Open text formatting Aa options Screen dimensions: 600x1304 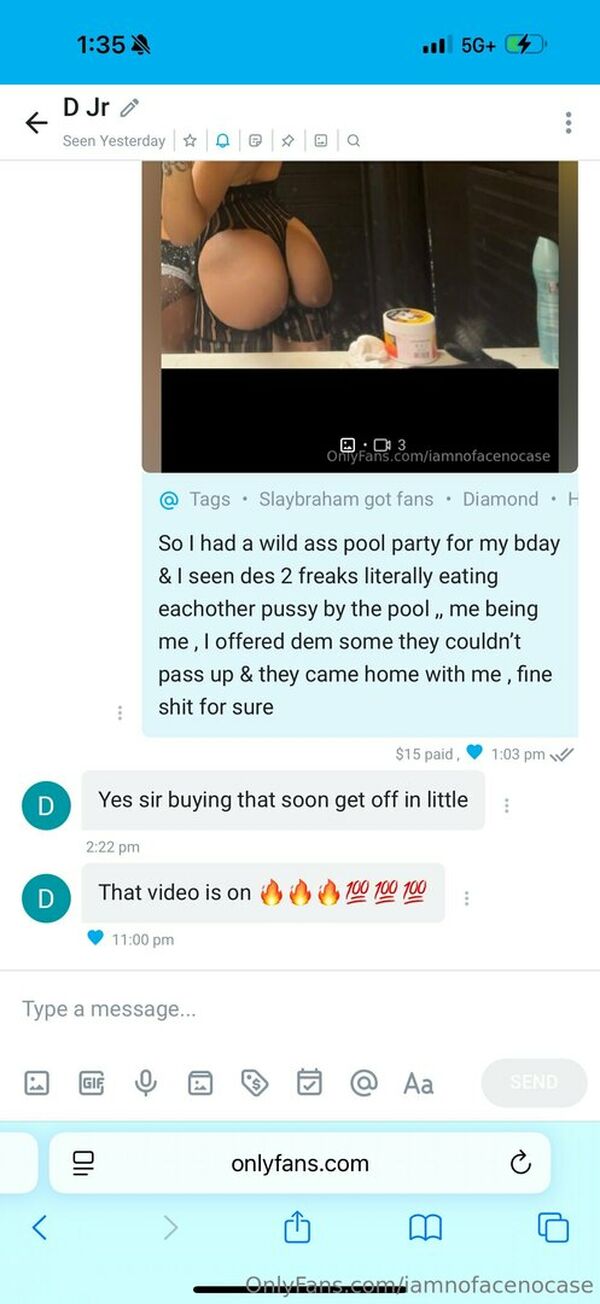pos(418,1083)
